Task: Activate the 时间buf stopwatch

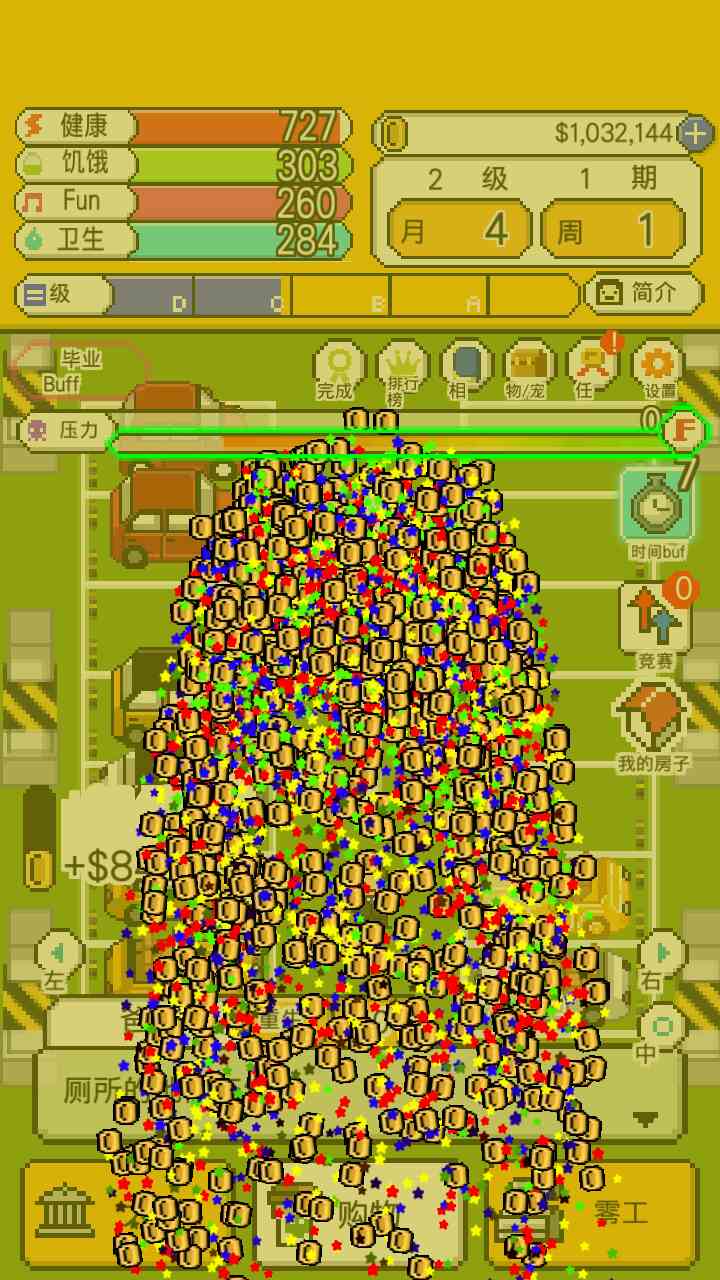Action: click(656, 508)
